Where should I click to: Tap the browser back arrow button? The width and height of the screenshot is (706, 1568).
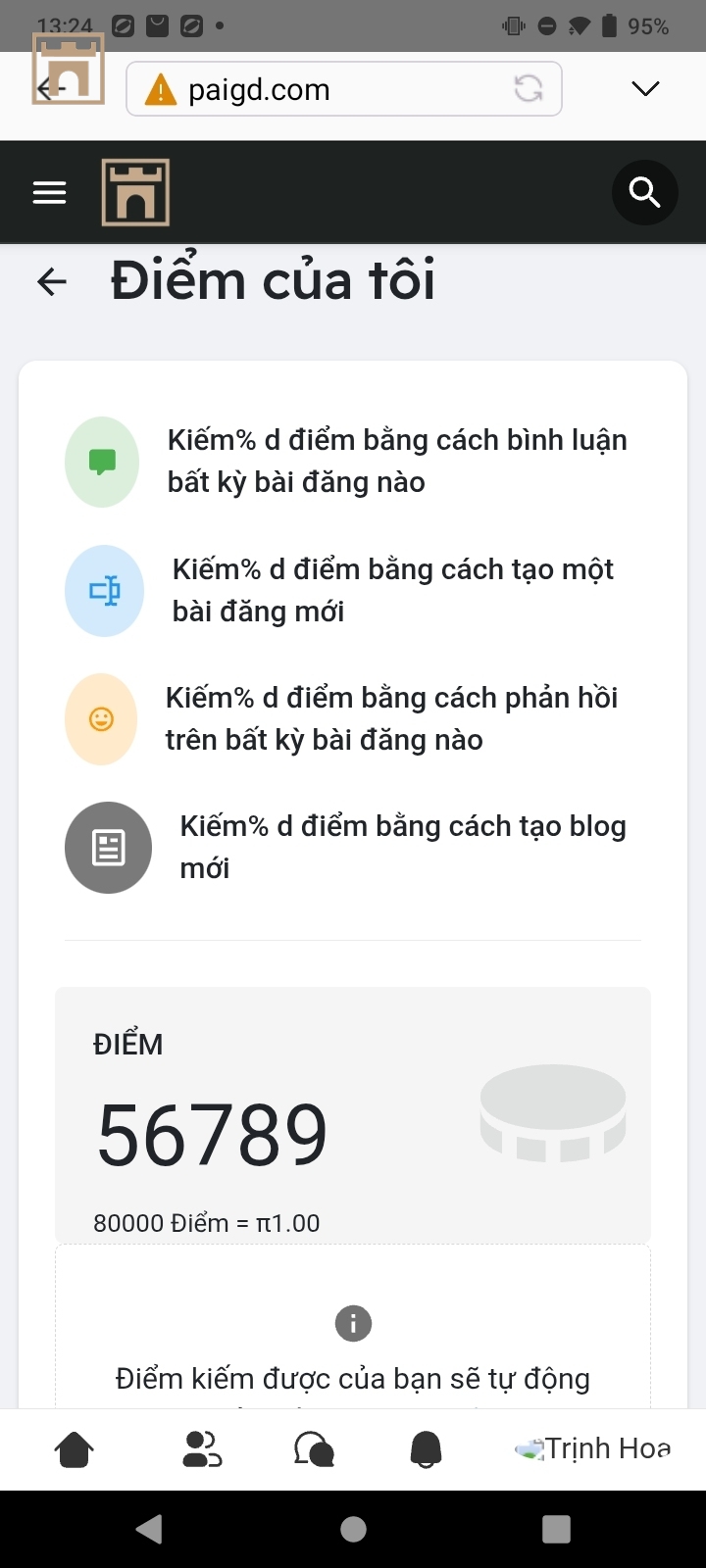coord(49,89)
